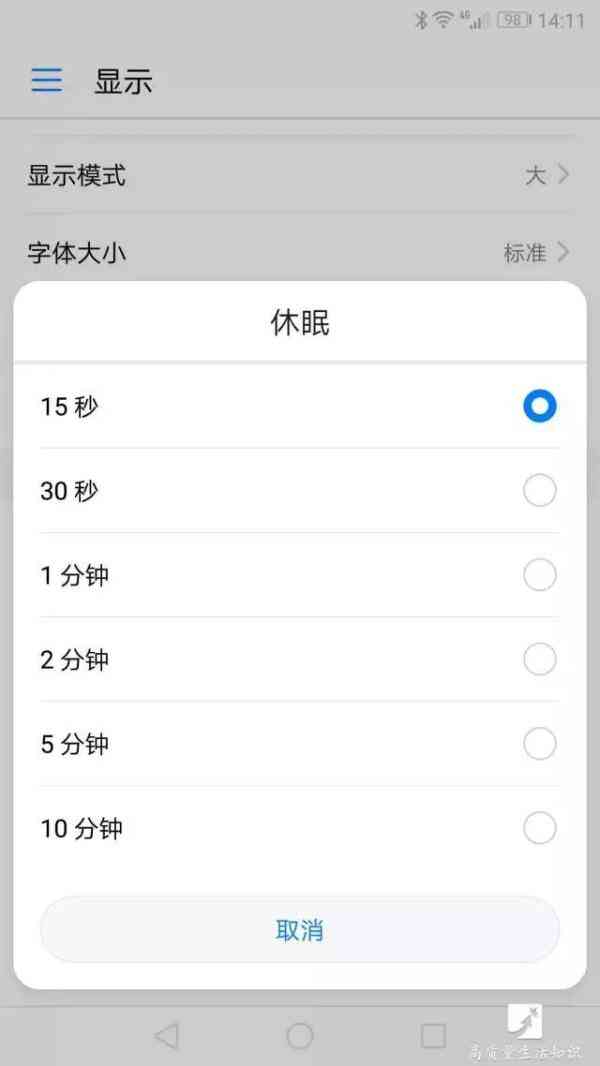Pick the 2 分钟 option

click(x=539, y=660)
